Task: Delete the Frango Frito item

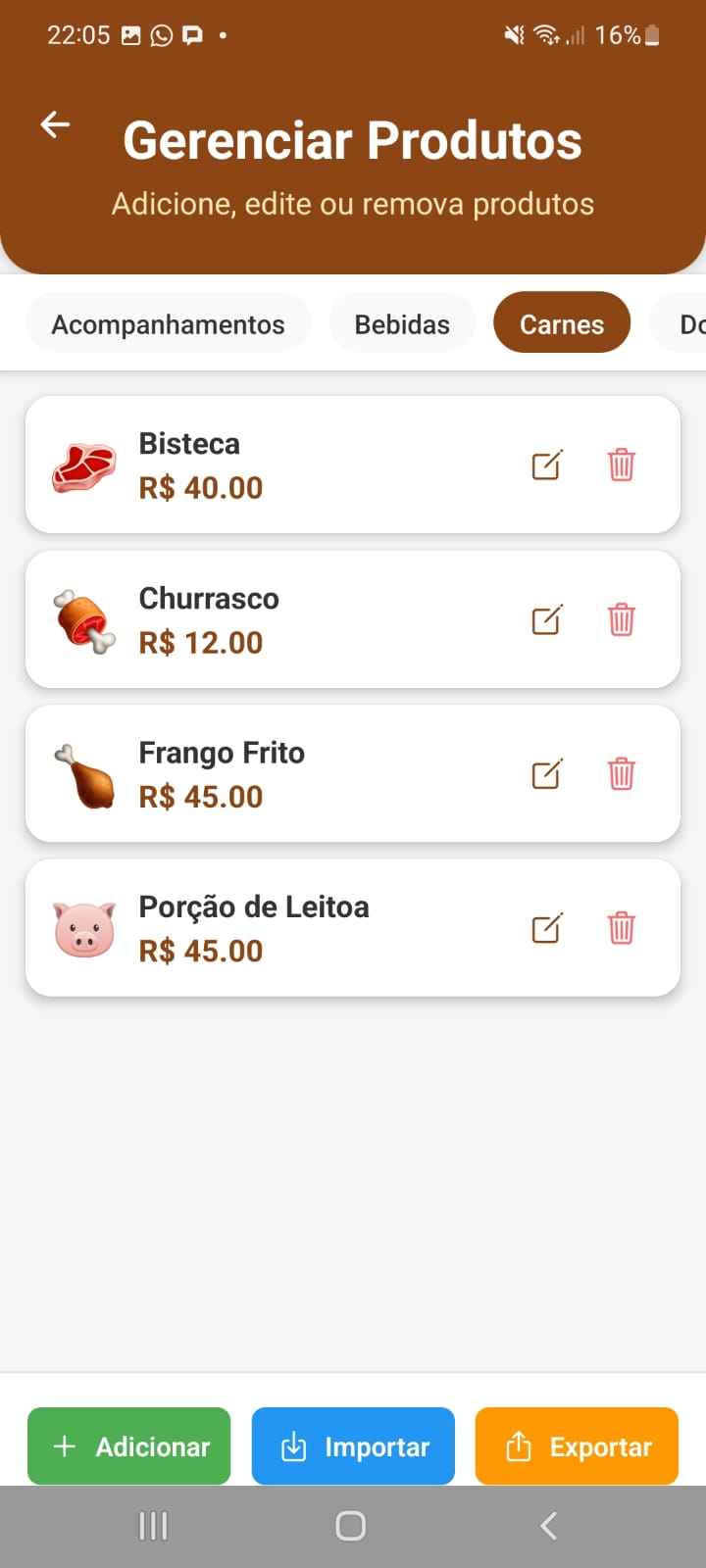Action: coord(621,773)
